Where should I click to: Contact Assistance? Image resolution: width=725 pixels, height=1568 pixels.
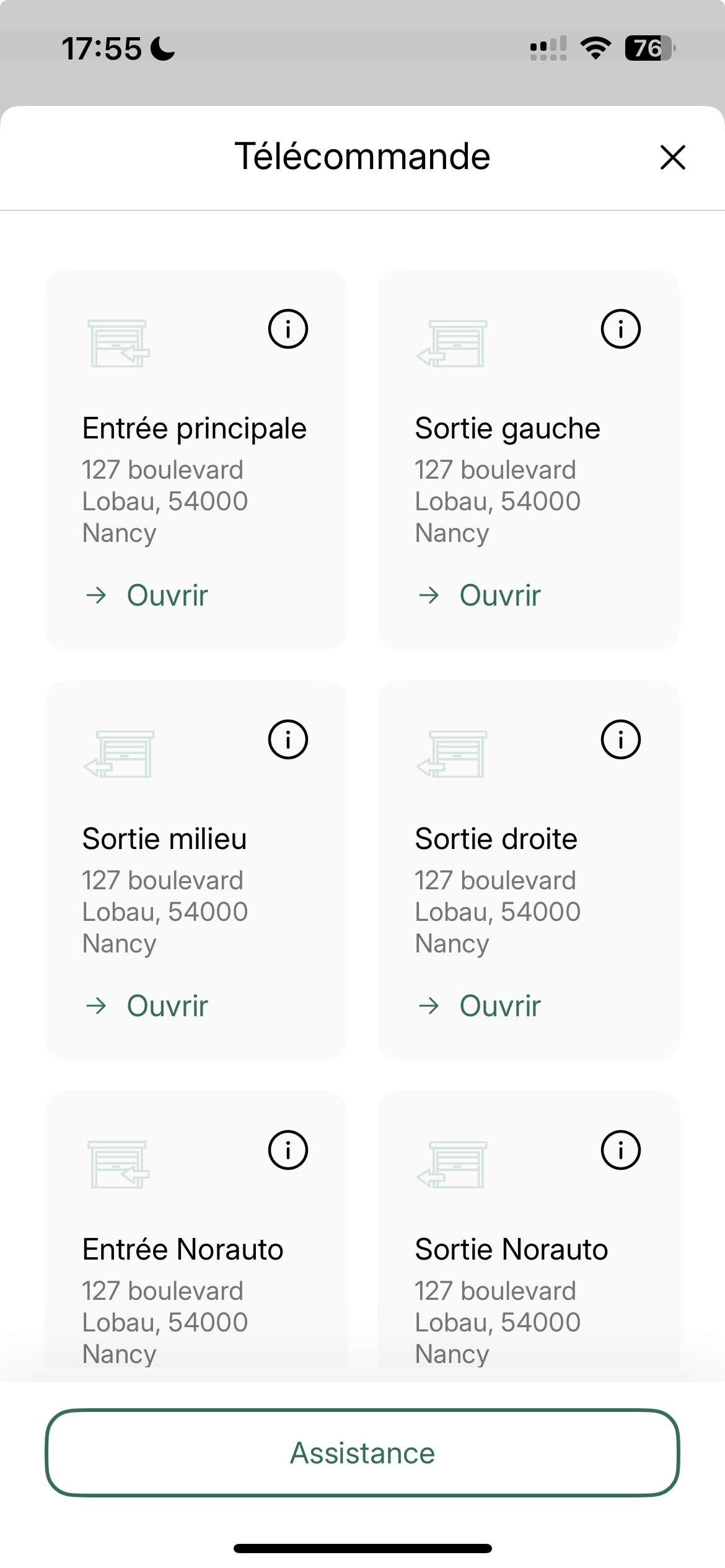tap(362, 1453)
